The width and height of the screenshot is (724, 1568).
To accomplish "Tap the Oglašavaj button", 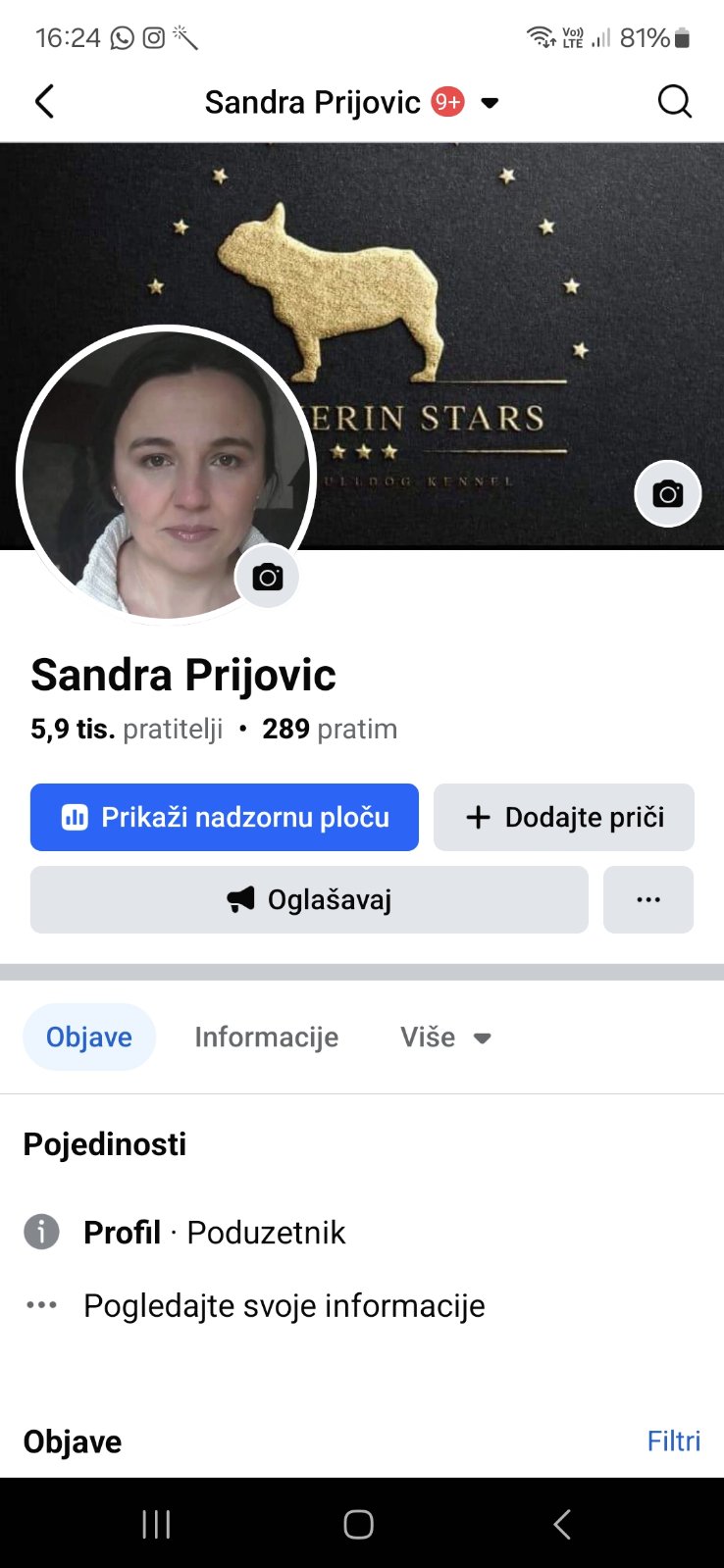I will 309,899.
